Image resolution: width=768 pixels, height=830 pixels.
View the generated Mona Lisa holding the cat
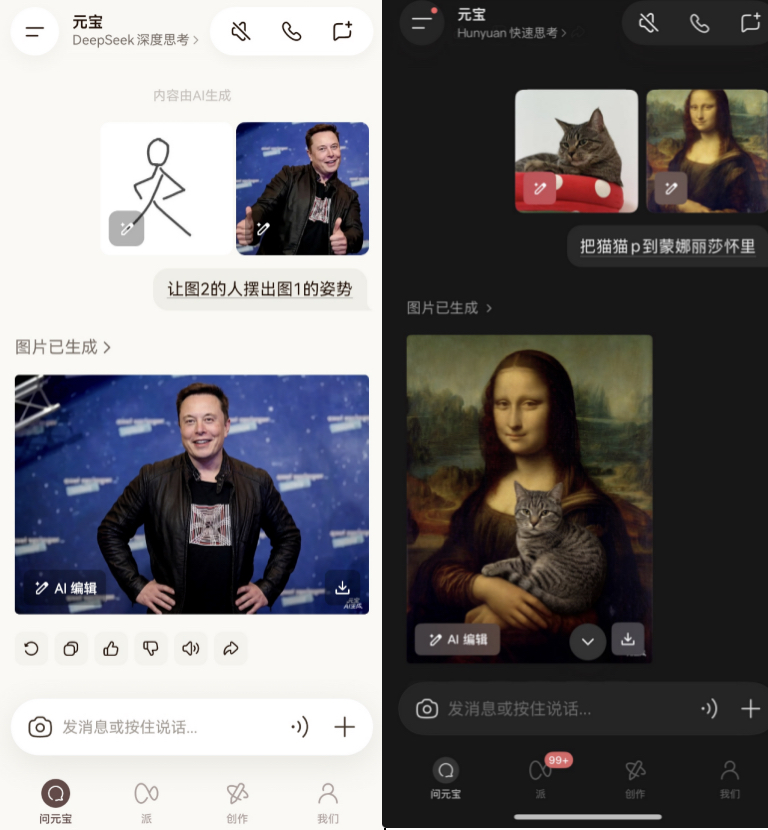point(529,480)
